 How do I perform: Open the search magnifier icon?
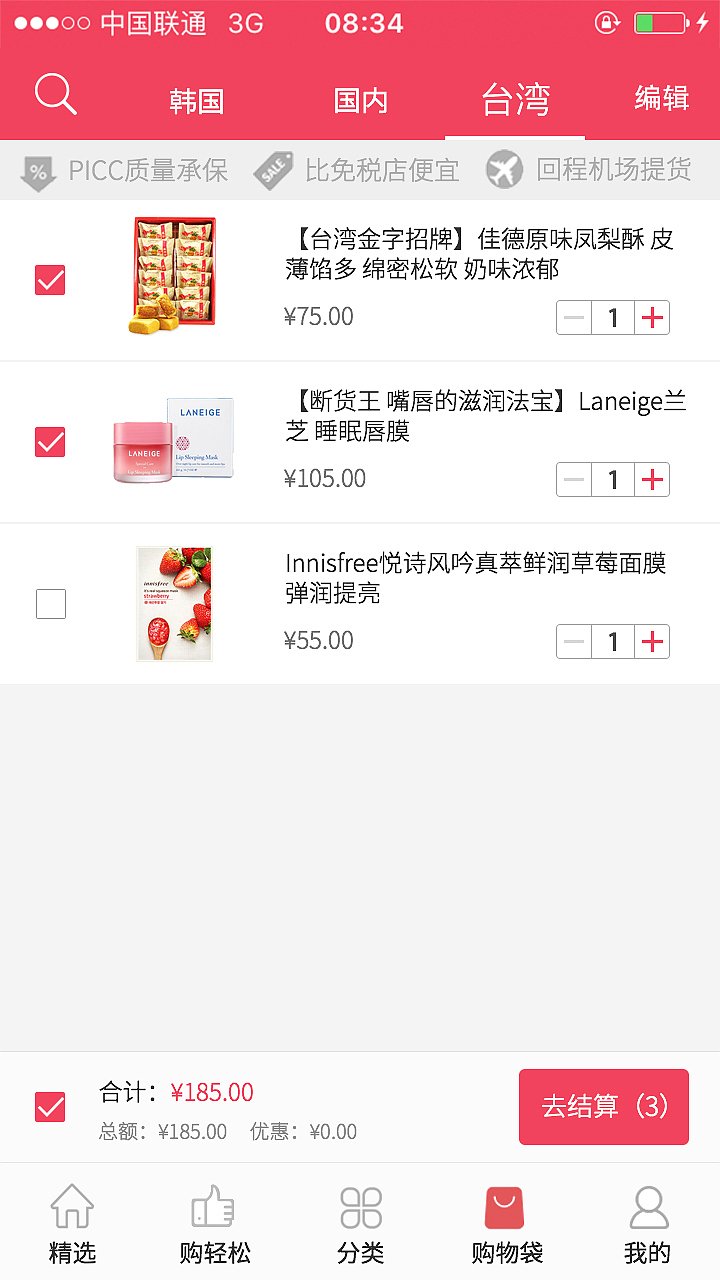tap(56, 96)
